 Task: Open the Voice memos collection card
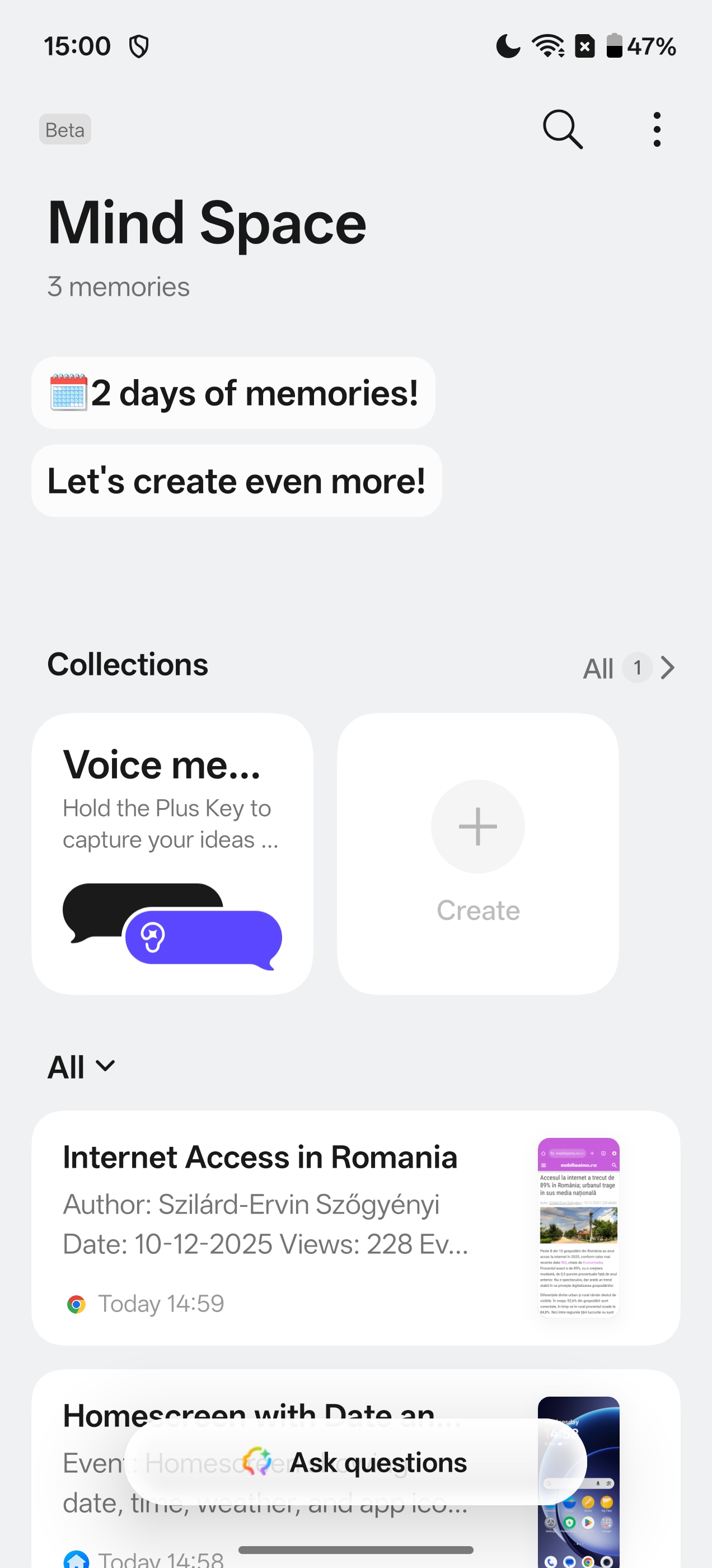(x=172, y=853)
